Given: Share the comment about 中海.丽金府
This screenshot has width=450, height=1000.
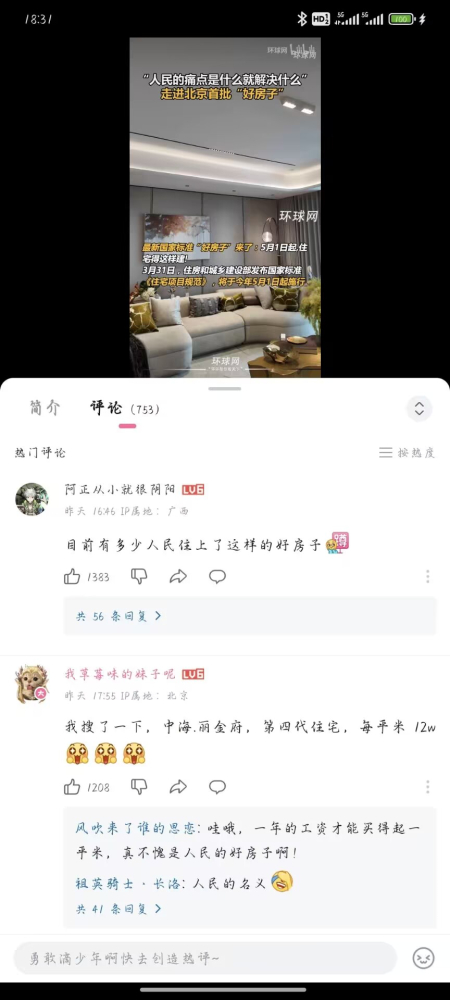Looking at the screenshot, I should (x=178, y=787).
